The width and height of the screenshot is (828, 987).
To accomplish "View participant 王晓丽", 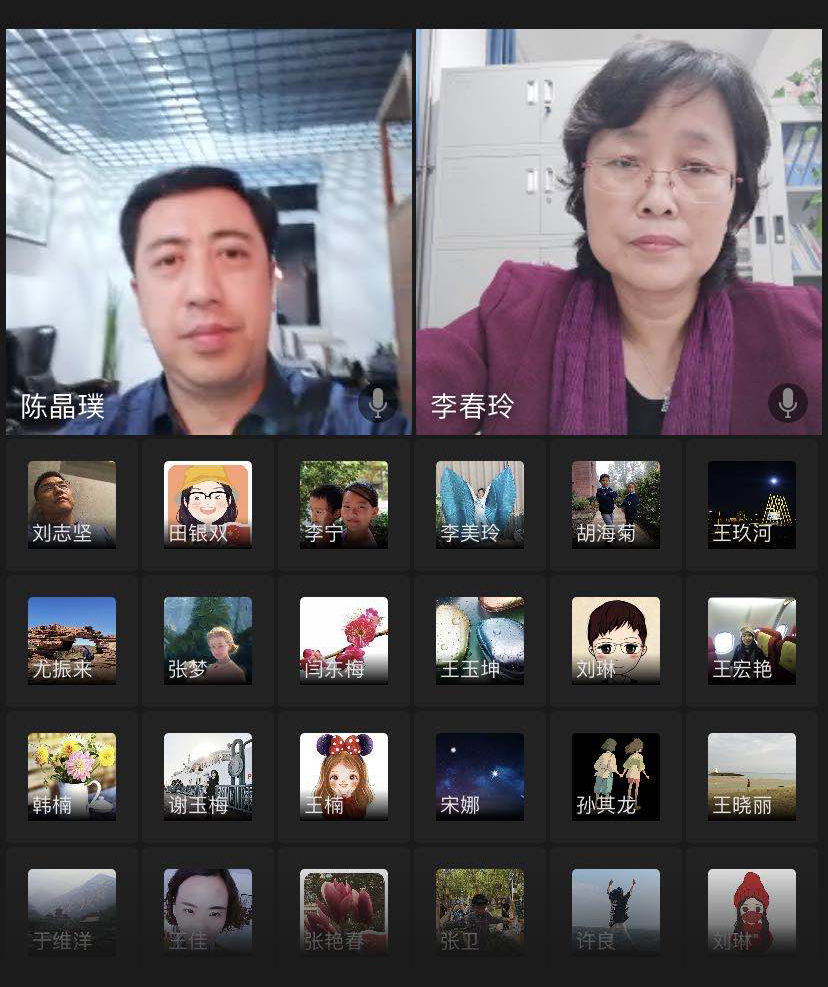I will [x=752, y=777].
